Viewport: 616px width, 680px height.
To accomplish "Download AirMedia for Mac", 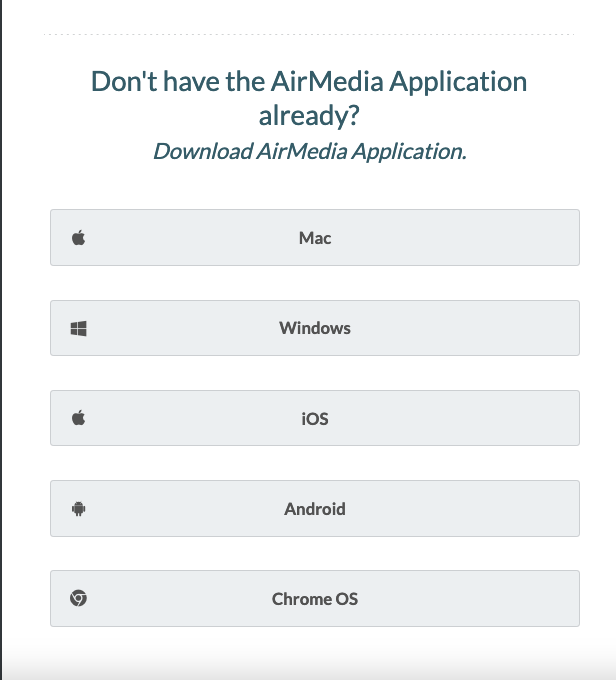I will click(314, 238).
